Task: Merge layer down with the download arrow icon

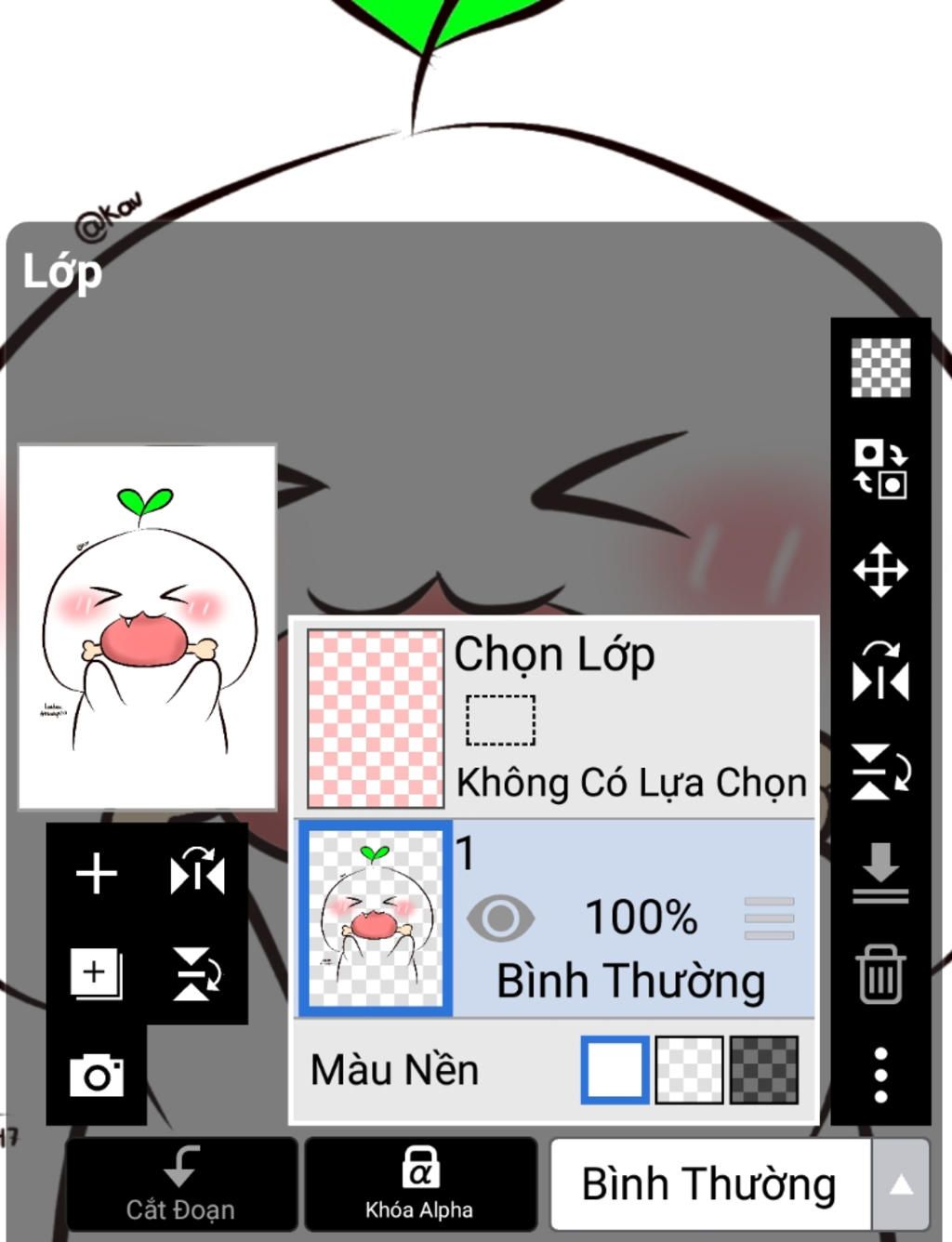Action: tap(880, 874)
